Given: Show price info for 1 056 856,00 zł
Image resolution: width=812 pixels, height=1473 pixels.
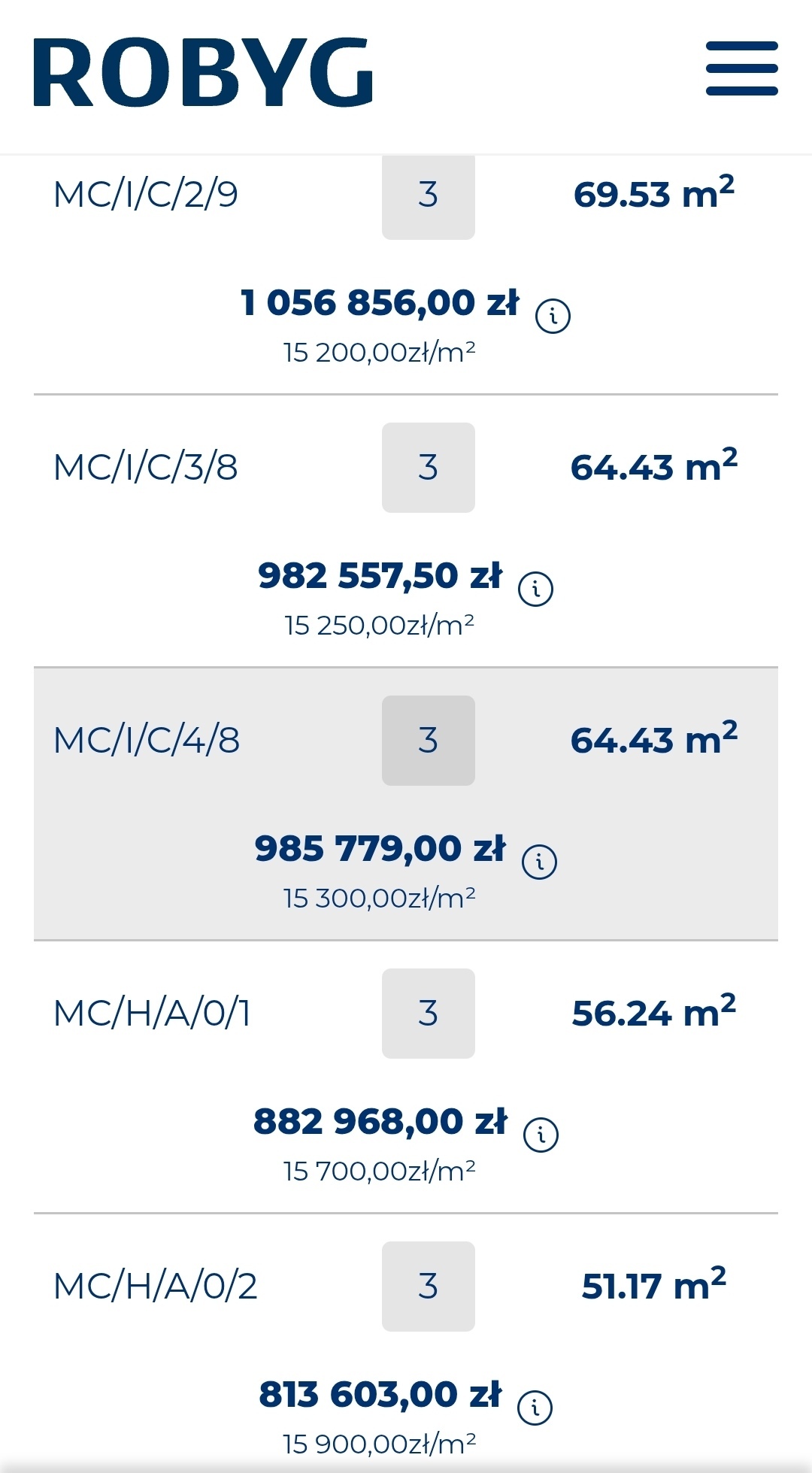Looking at the screenshot, I should pyautogui.click(x=553, y=316).
